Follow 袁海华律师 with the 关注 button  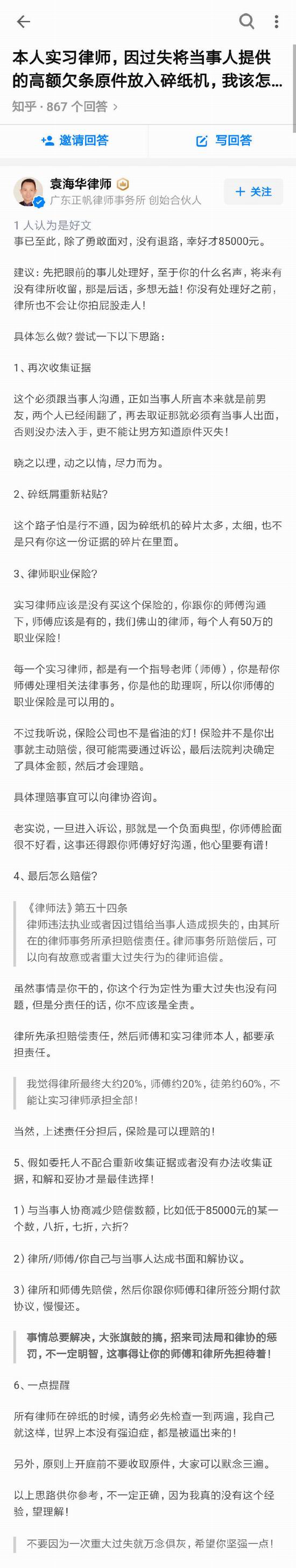(253, 192)
